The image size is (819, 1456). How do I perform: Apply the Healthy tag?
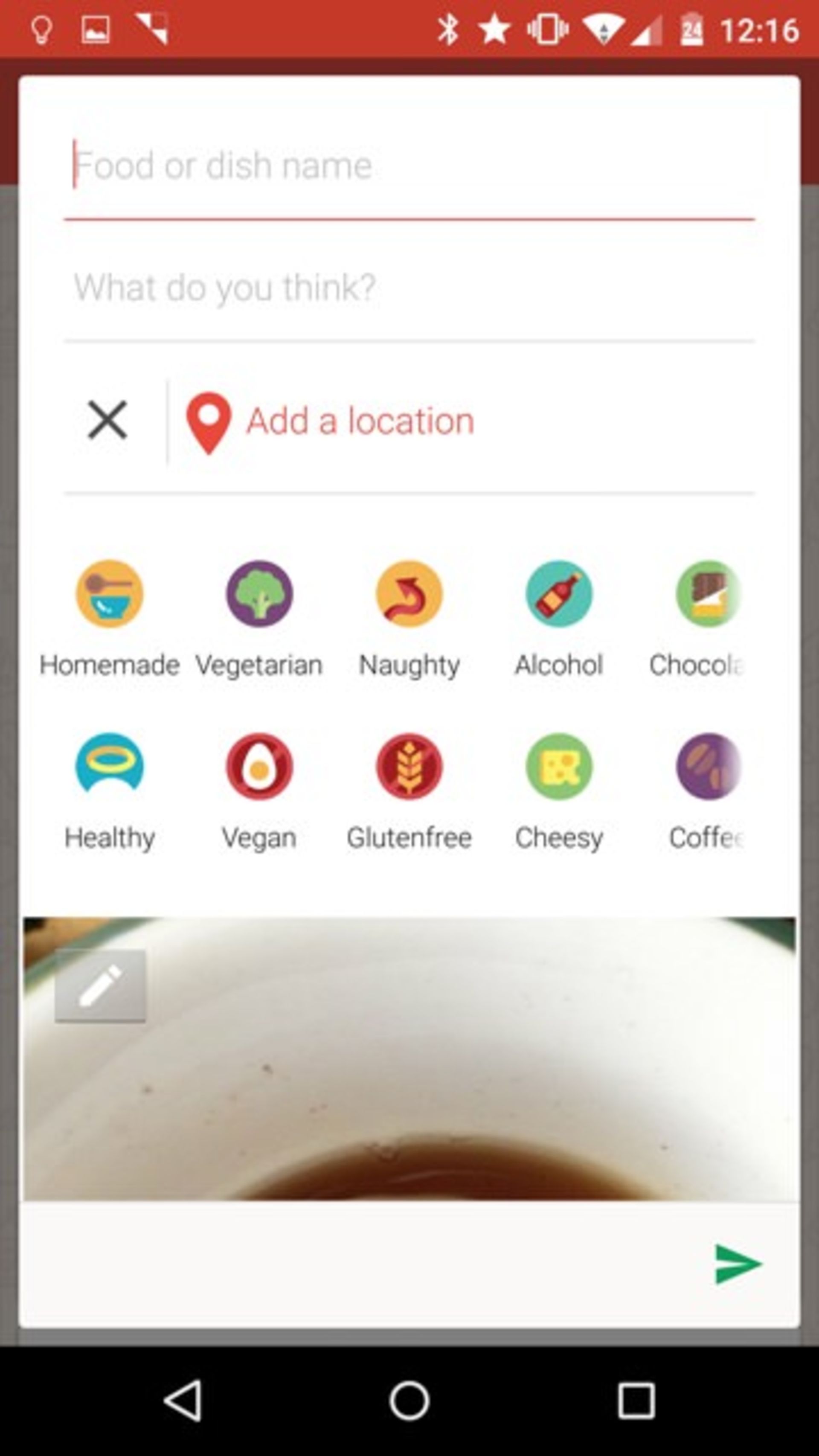110,767
